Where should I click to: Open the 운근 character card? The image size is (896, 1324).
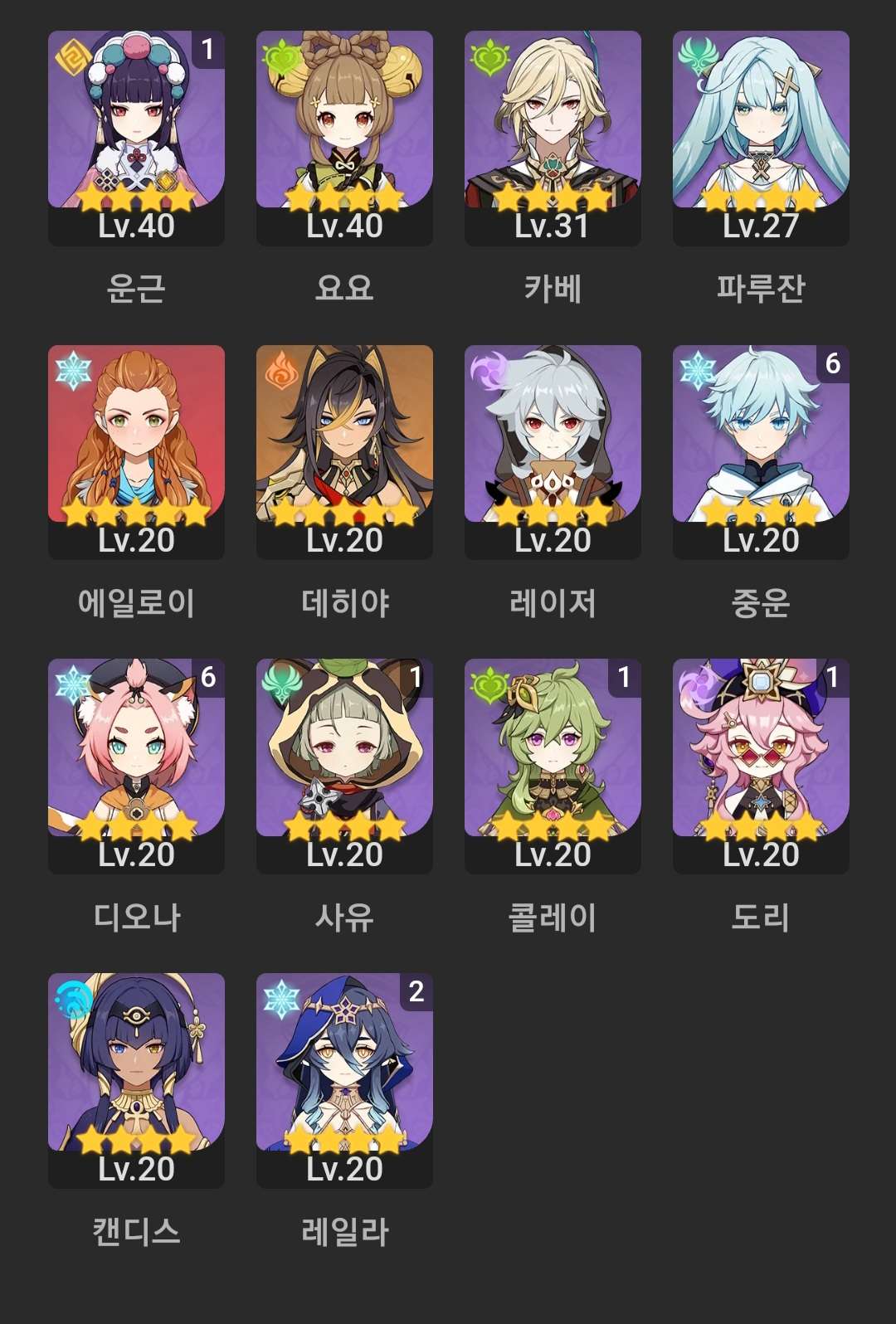pos(136,138)
